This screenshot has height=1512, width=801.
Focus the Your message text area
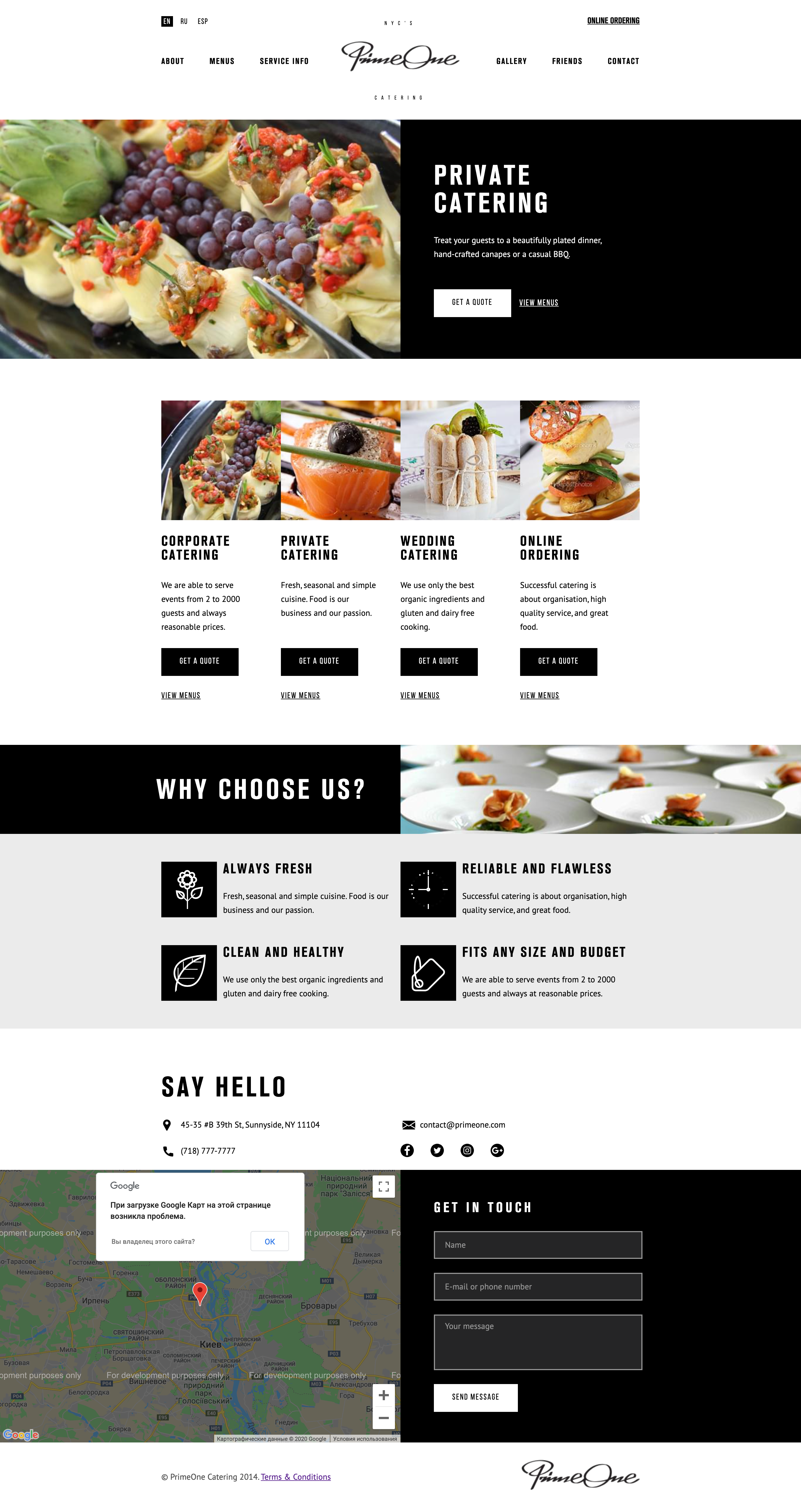pyautogui.click(x=538, y=1342)
